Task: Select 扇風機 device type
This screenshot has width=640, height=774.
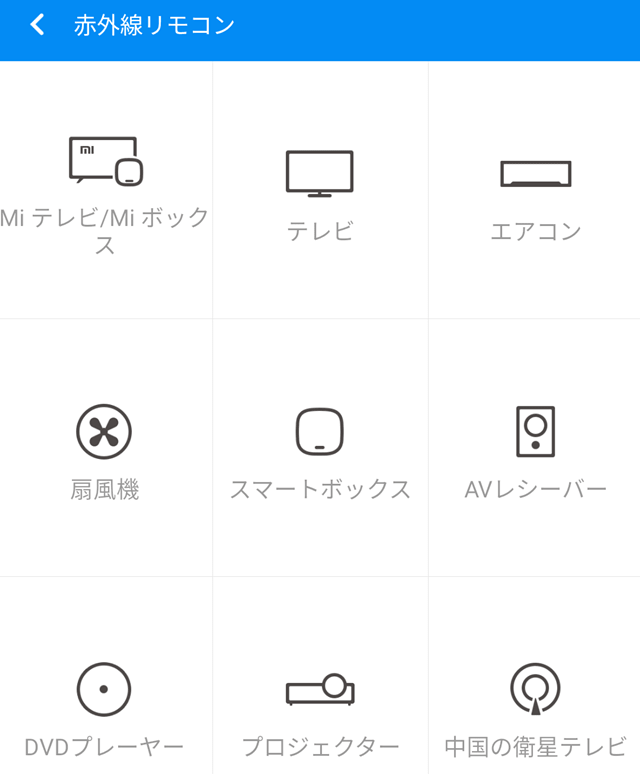Action: (x=105, y=448)
